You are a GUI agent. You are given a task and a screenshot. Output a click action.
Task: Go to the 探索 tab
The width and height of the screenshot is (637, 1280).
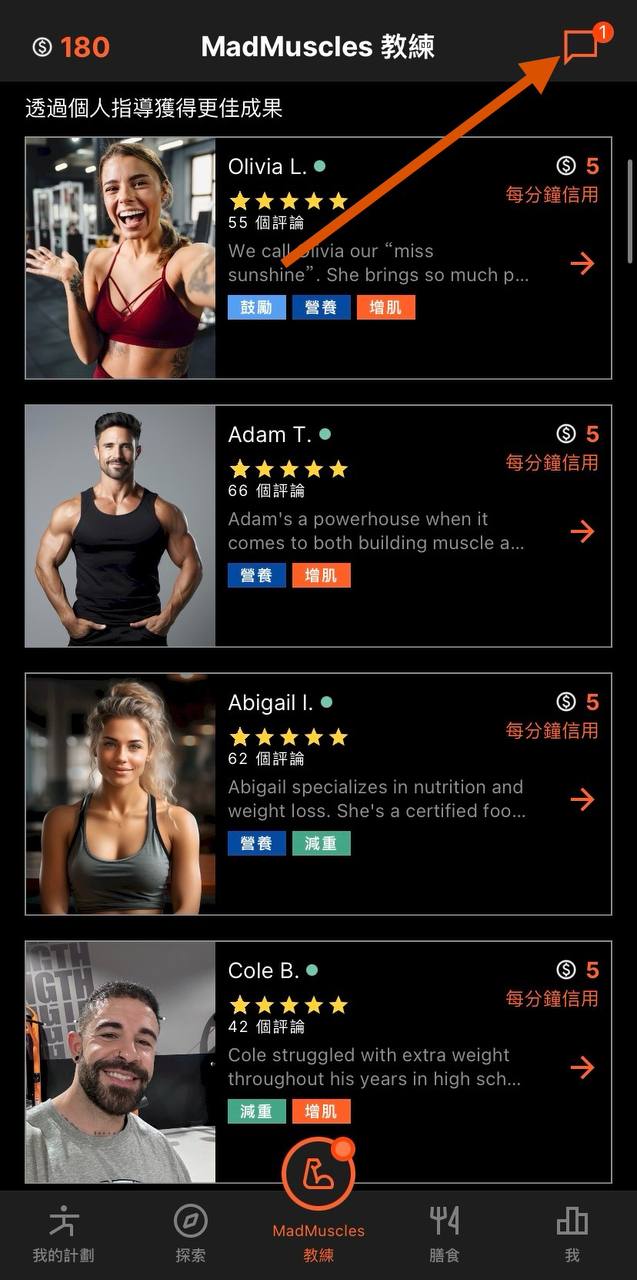[x=190, y=1235]
